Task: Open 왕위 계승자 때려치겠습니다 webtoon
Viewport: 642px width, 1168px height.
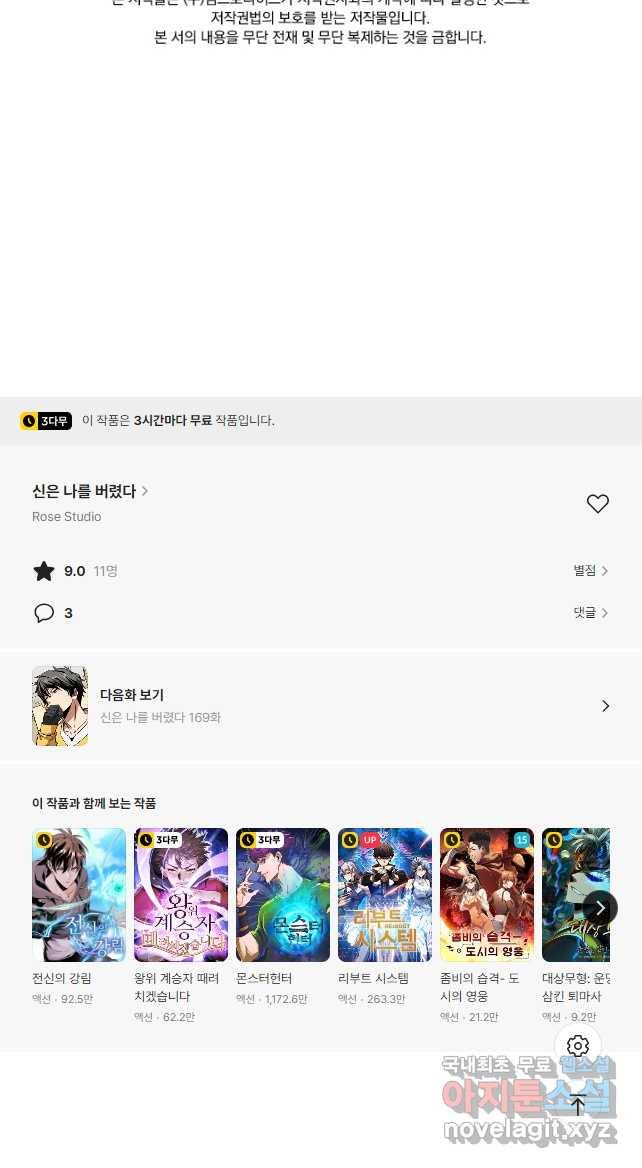Action: coord(181,894)
